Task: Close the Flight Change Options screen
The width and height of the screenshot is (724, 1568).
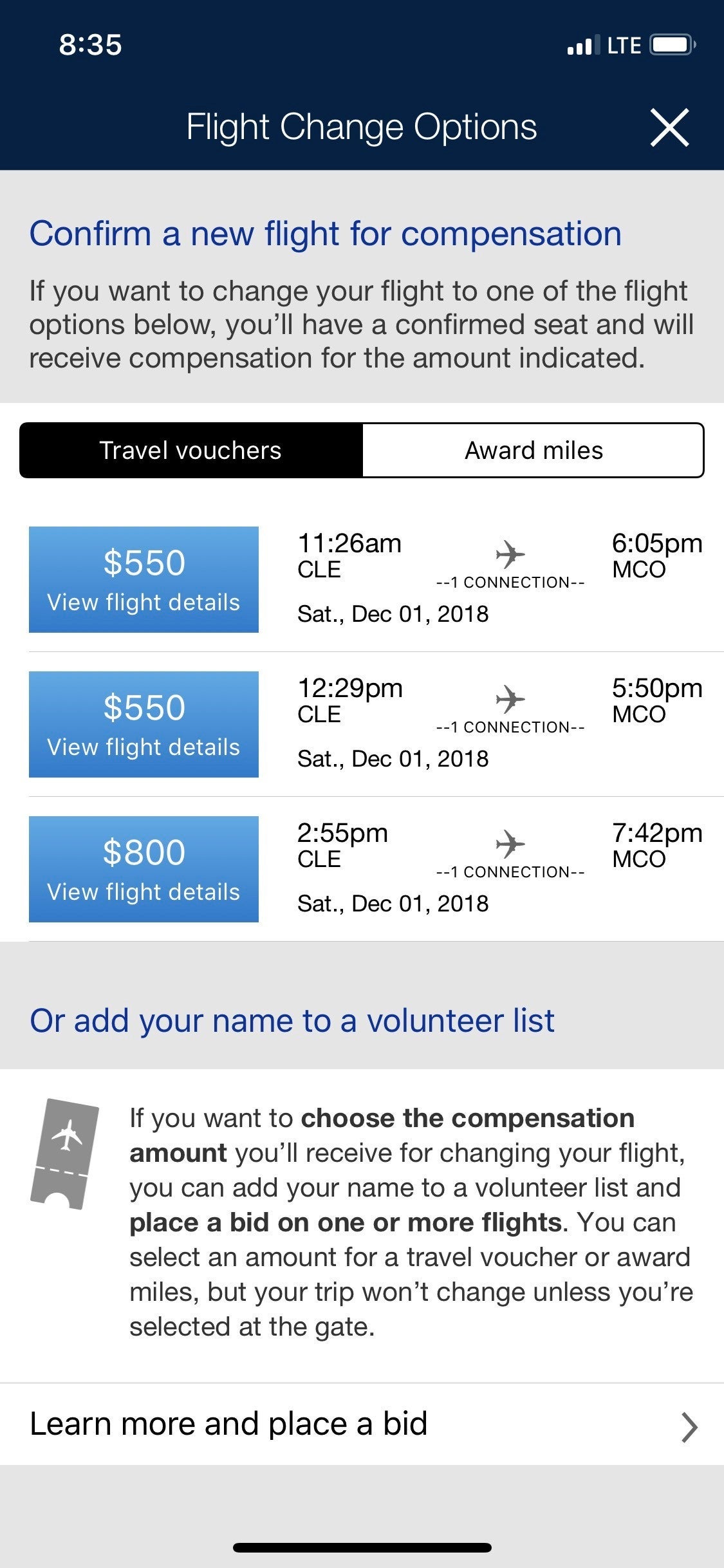Action: click(669, 127)
